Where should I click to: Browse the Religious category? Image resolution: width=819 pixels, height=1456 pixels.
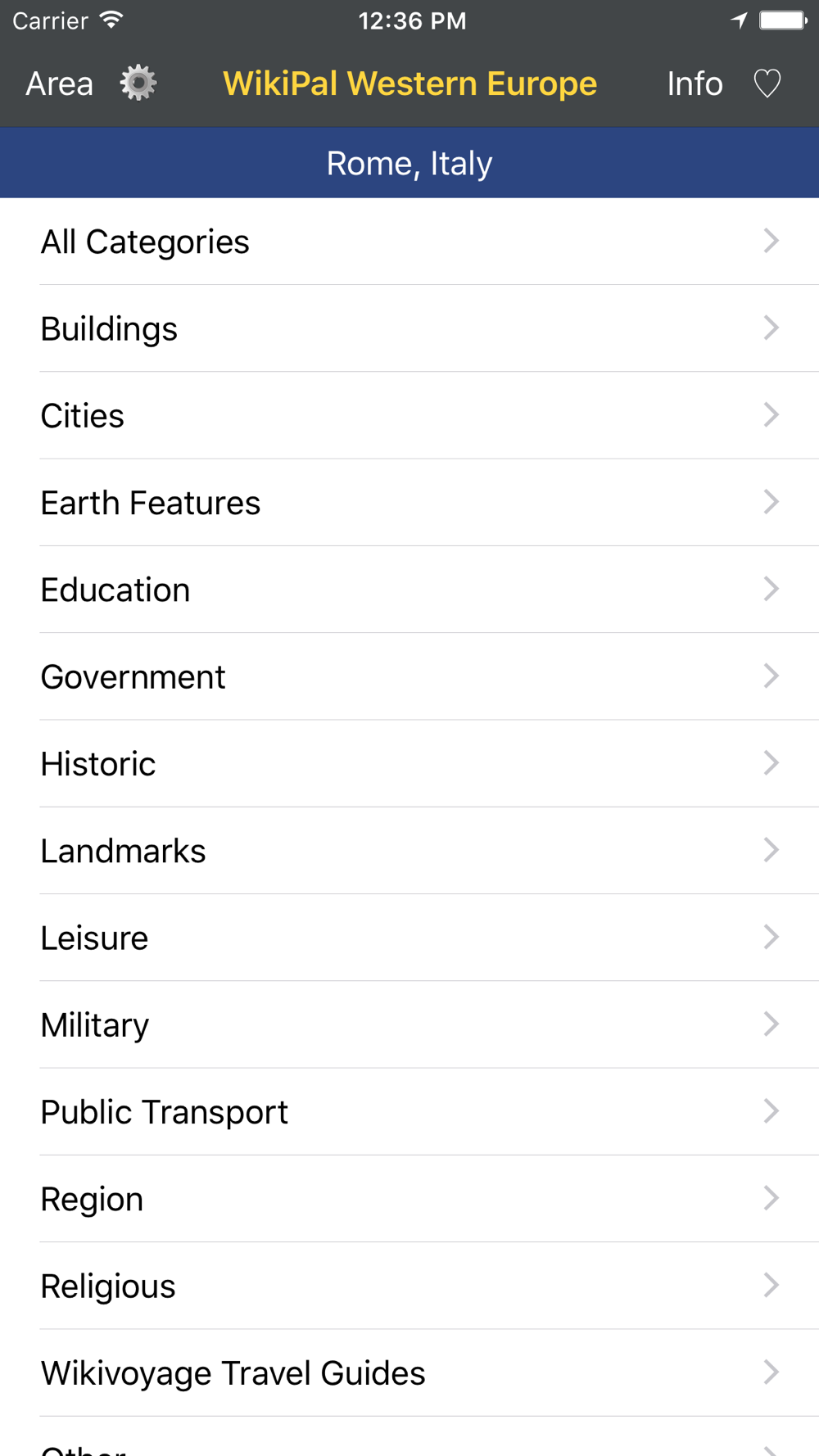(409, 1286)
